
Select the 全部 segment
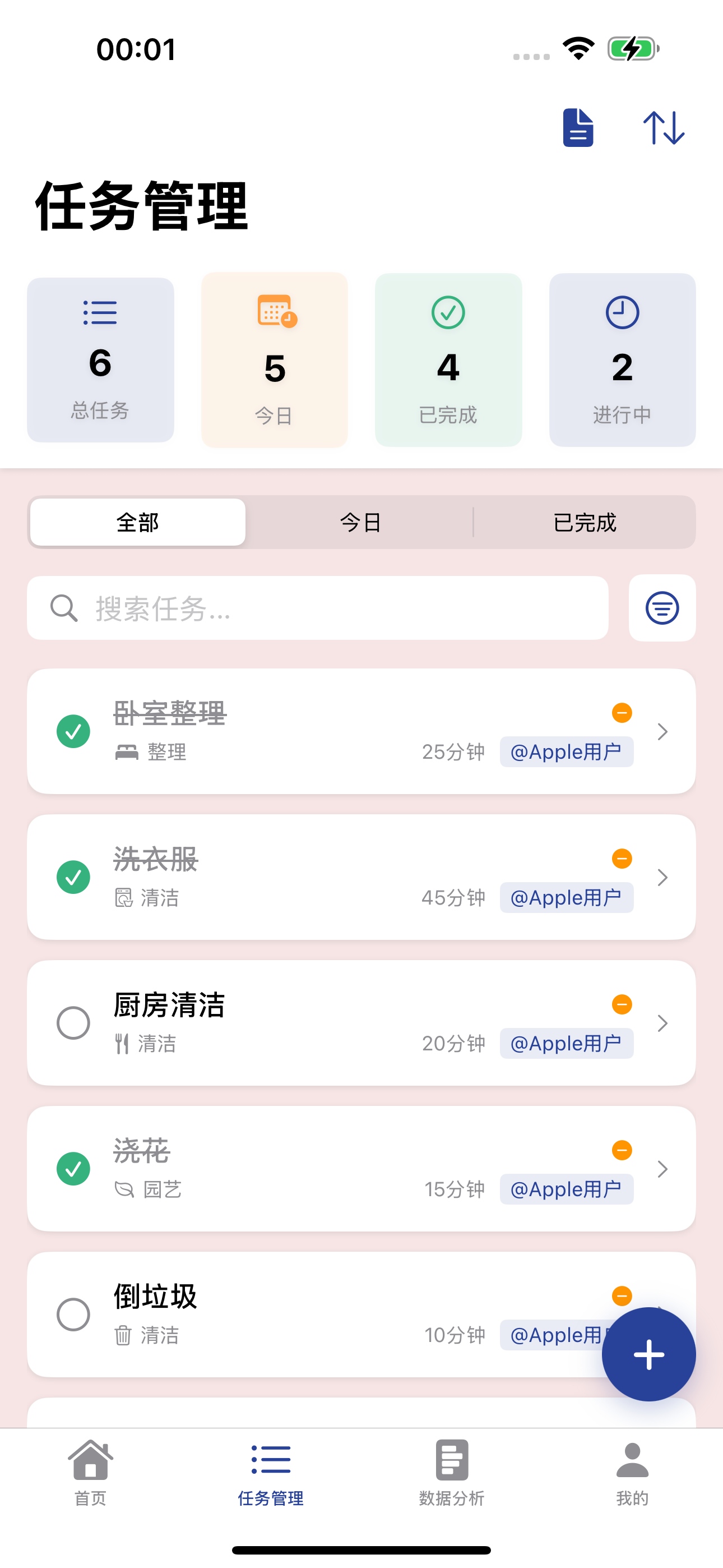[138, 522]
